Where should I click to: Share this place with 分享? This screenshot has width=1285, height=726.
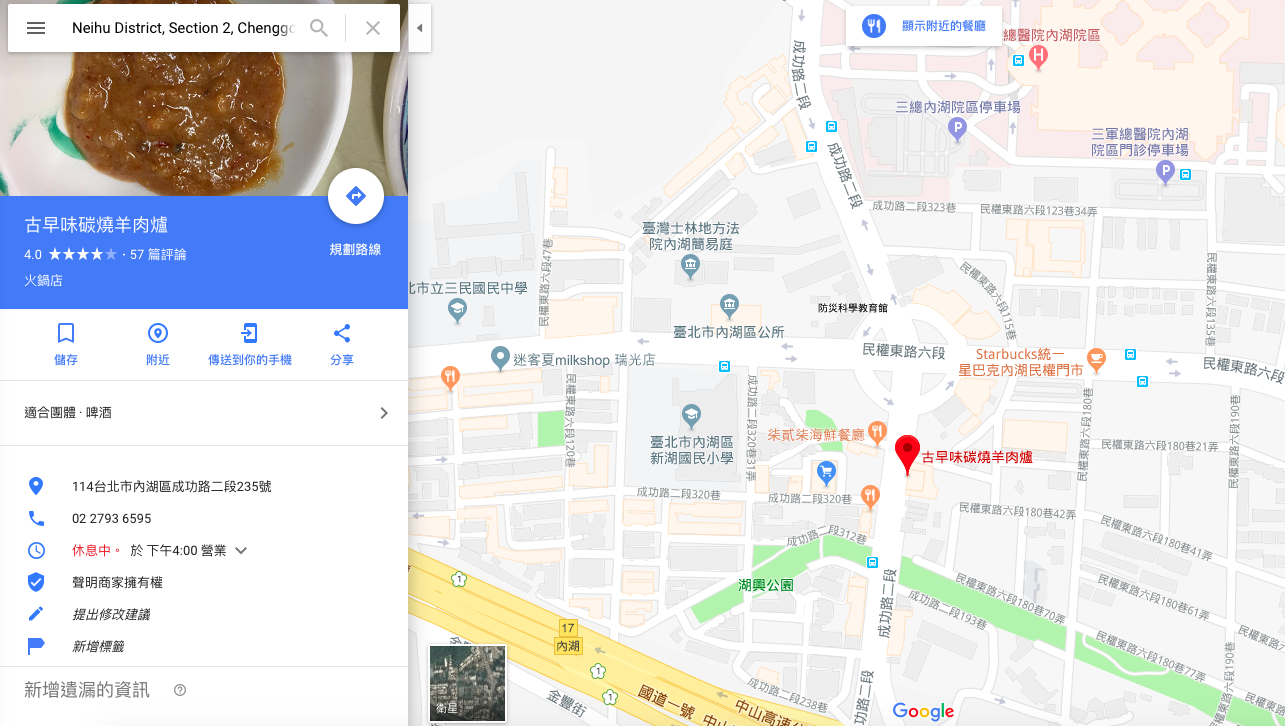[342, 344]
